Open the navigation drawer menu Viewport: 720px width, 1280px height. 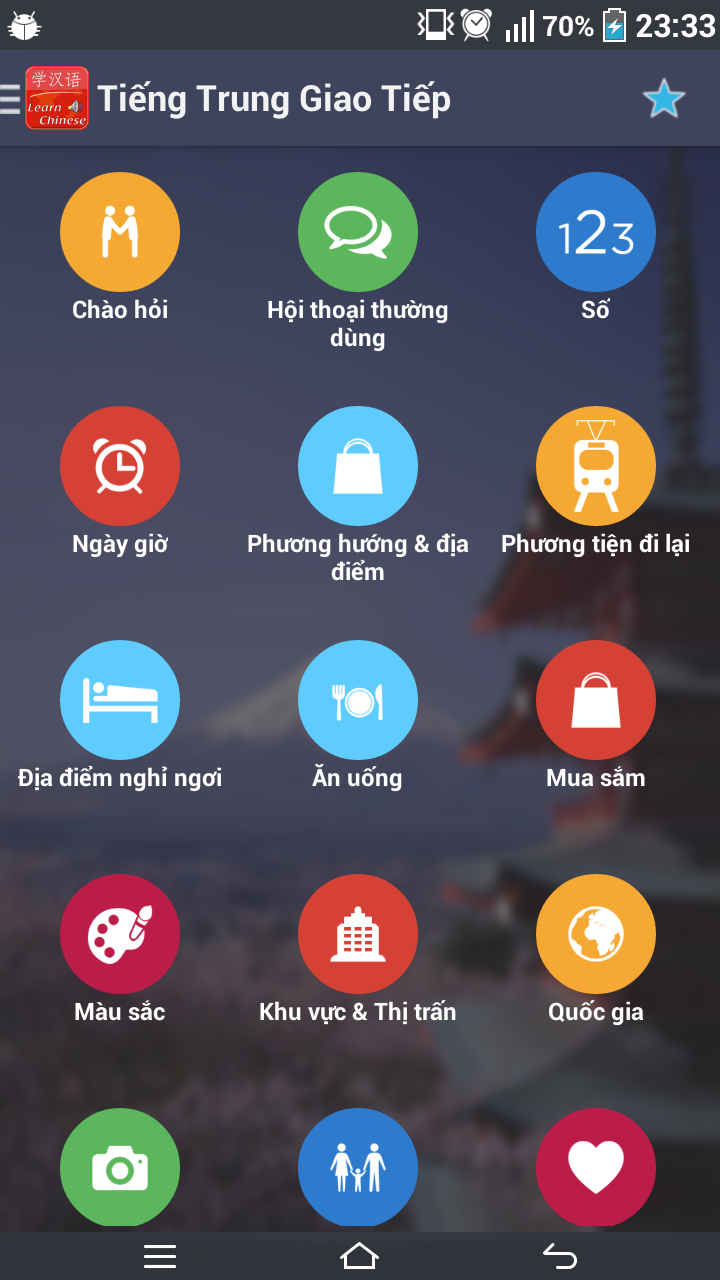10,99
